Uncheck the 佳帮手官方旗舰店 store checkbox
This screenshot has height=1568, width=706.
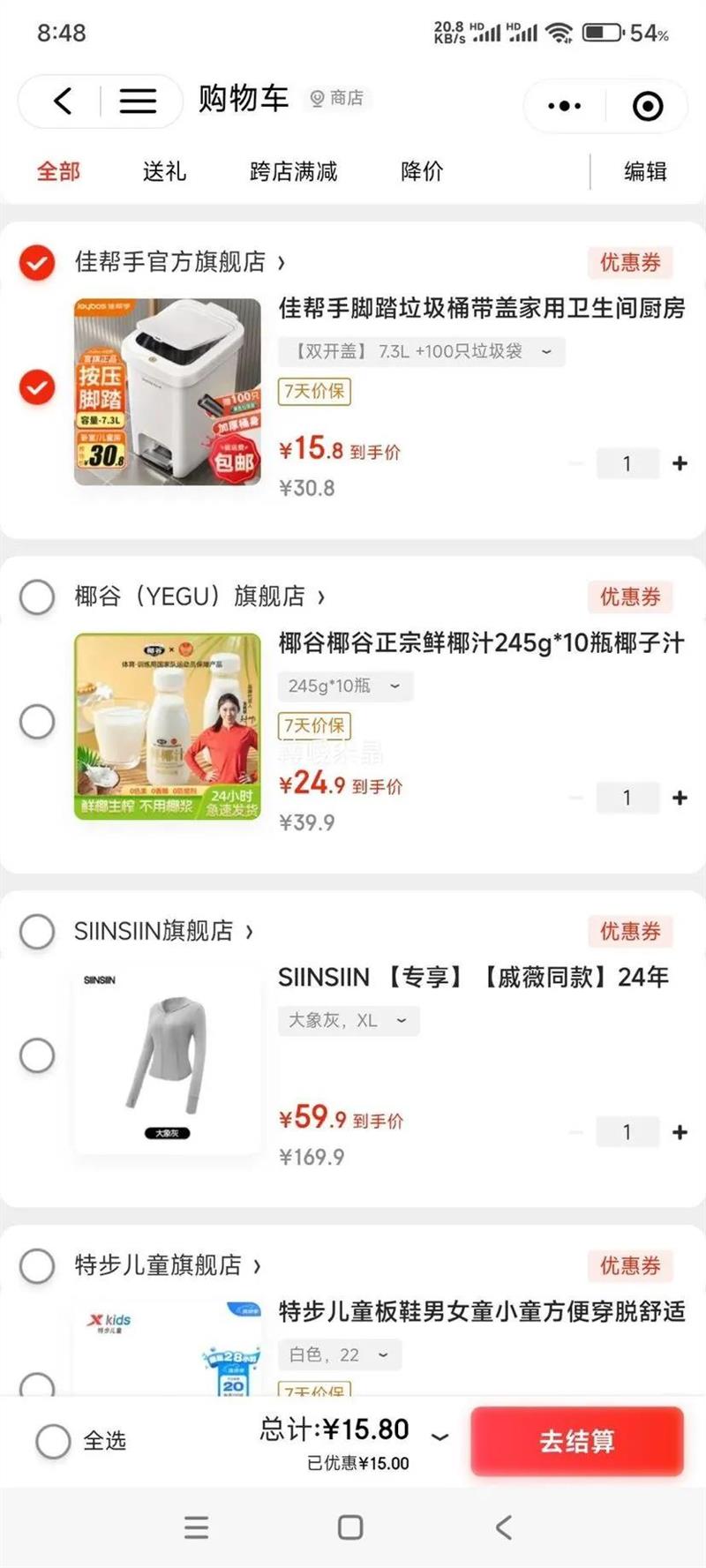click(37, 262)
